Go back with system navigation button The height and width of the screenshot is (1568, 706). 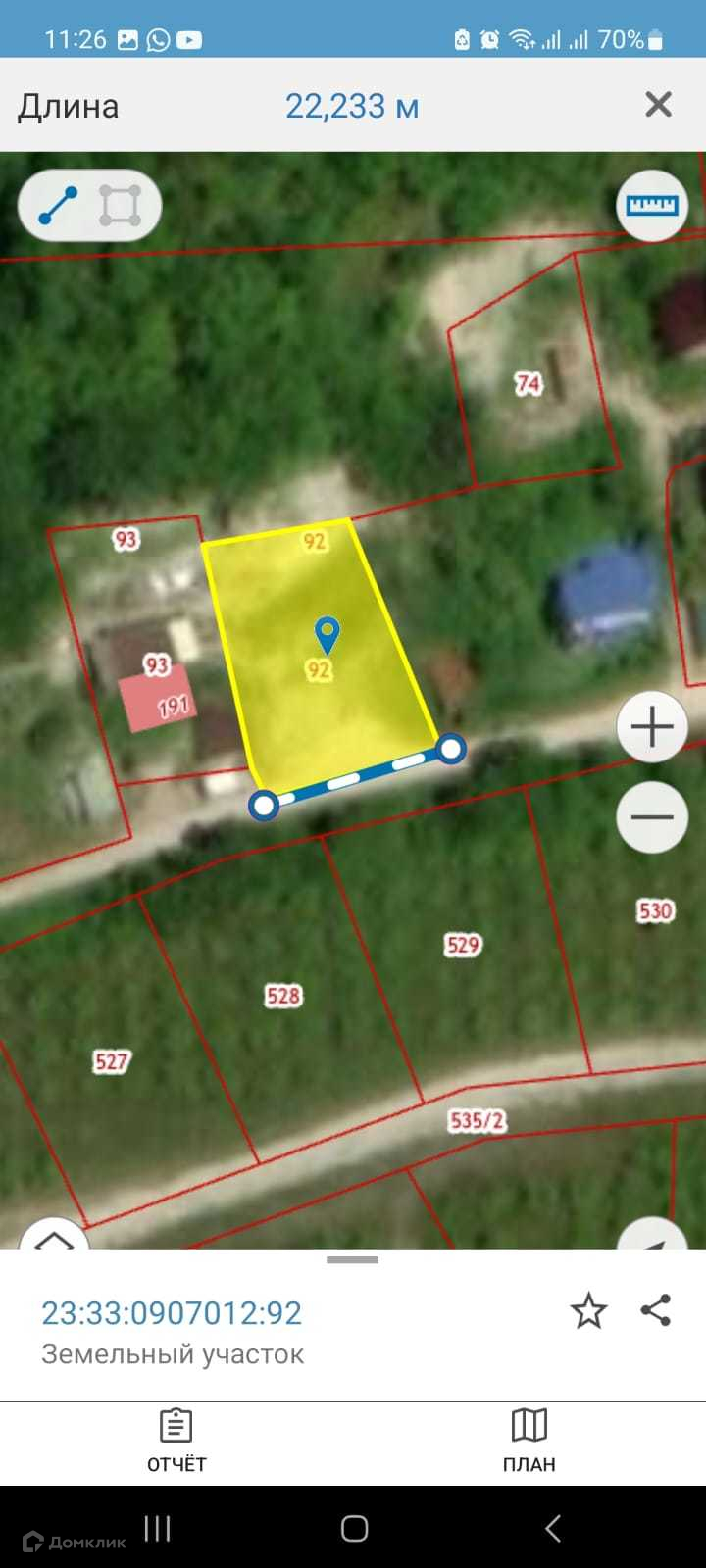click(553, 1528)
